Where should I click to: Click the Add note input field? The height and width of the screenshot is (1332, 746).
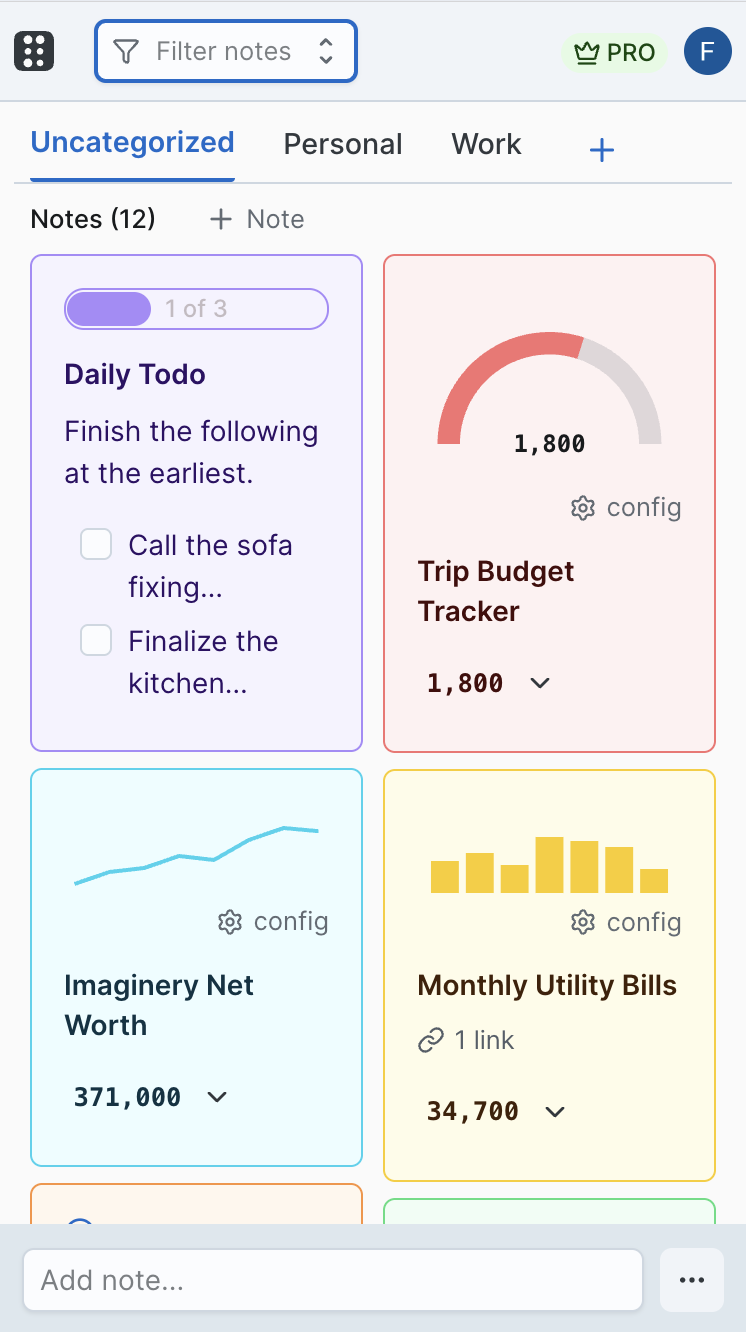(333, 1279)
